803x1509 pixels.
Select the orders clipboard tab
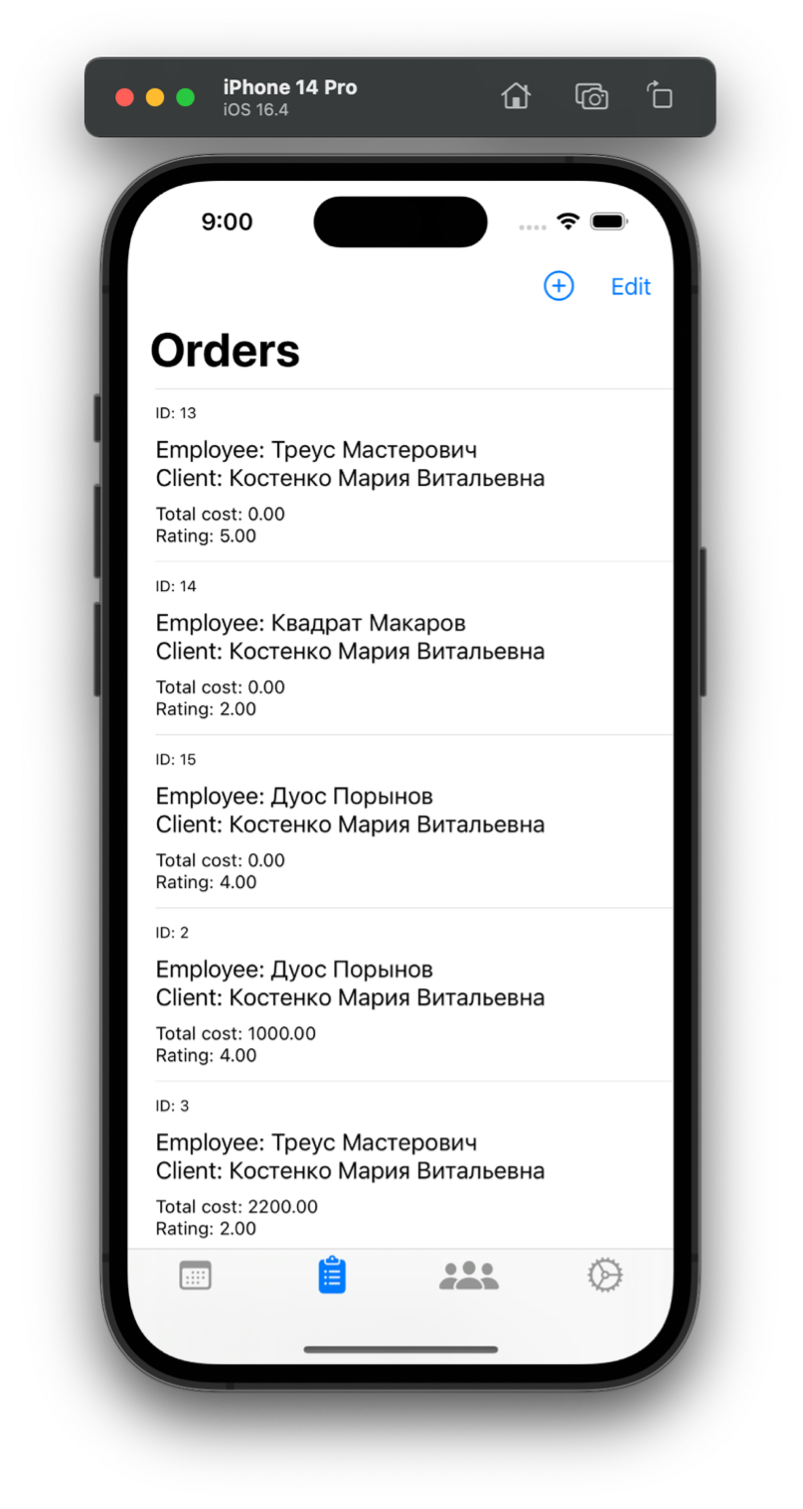click(332, 1276)
